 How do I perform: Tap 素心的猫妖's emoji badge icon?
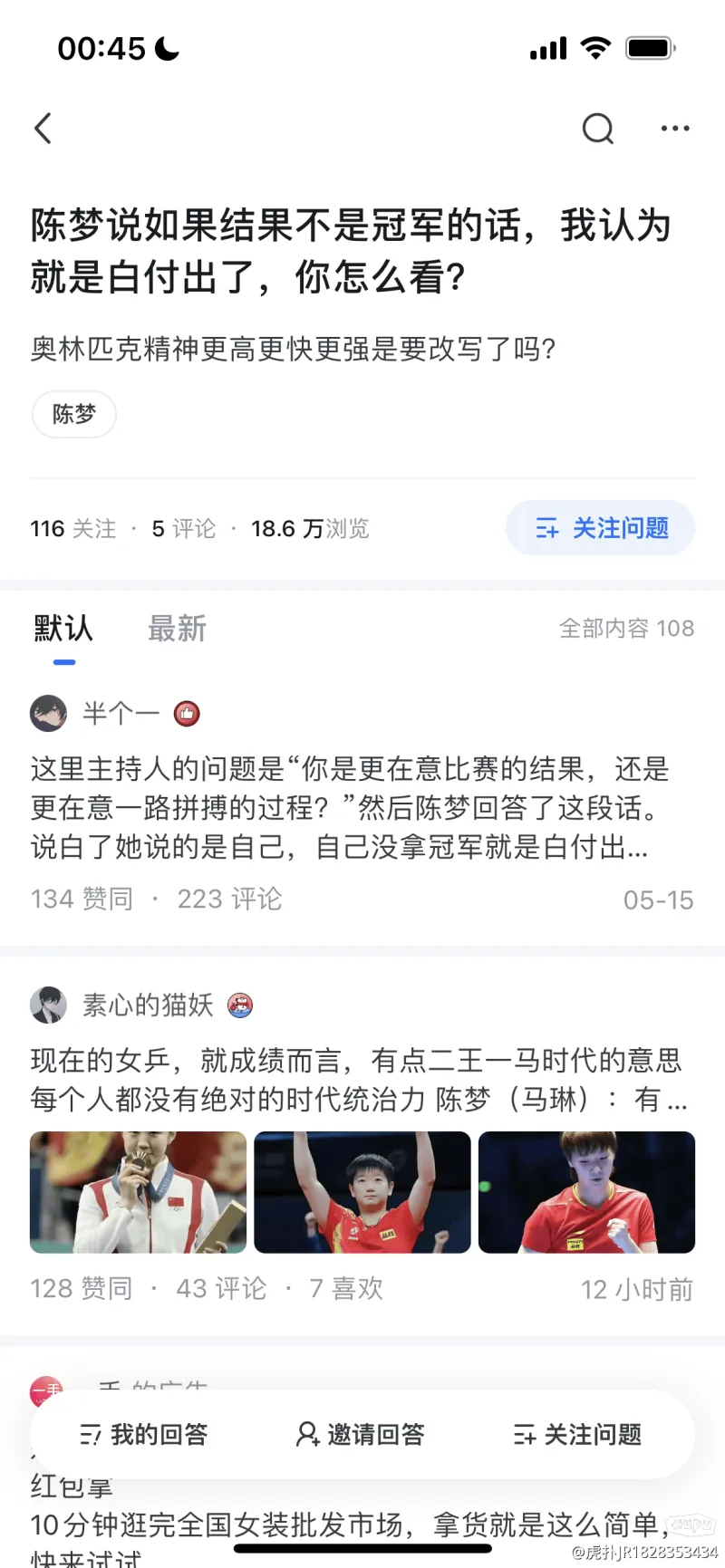click(239, 1005)
